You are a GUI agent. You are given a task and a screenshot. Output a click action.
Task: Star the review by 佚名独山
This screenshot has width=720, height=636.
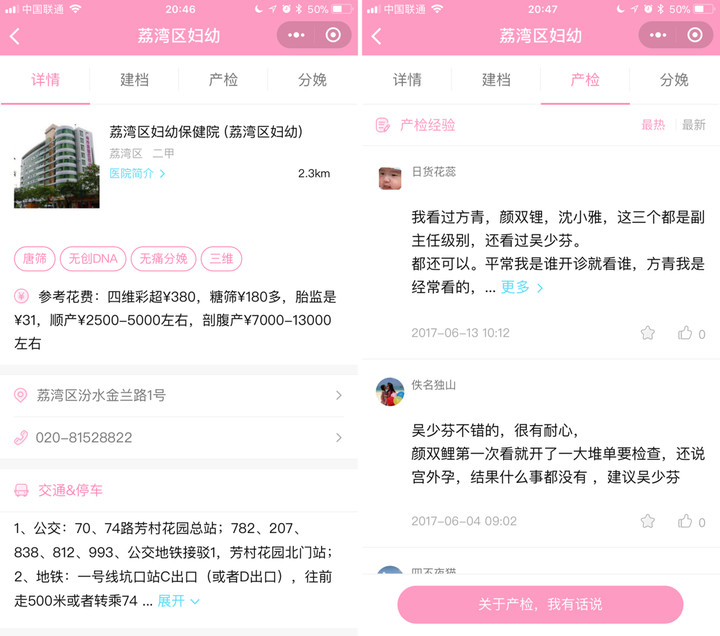[x=647, y=521]
